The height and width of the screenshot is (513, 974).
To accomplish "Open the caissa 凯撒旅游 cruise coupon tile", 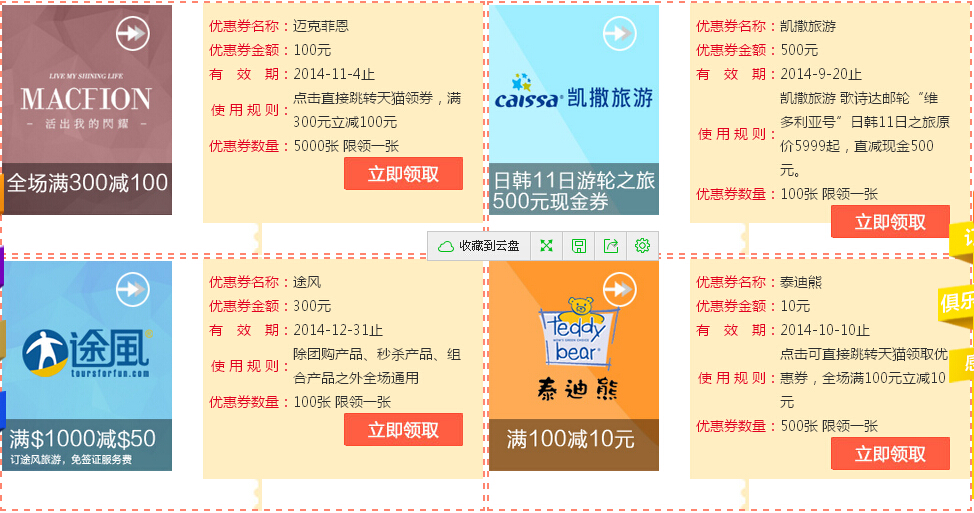I will coord(574,110).
